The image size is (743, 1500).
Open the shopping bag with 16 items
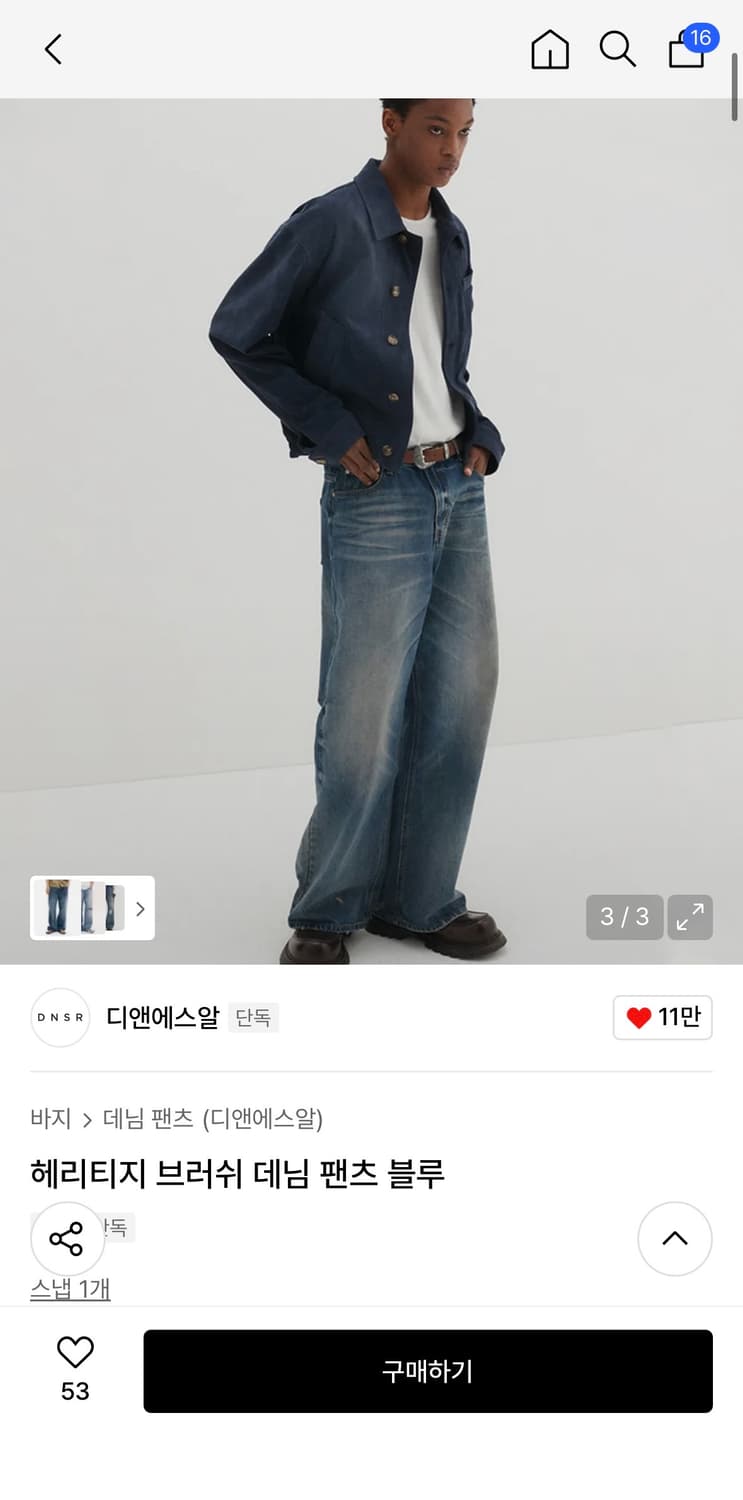pos(686,52)
